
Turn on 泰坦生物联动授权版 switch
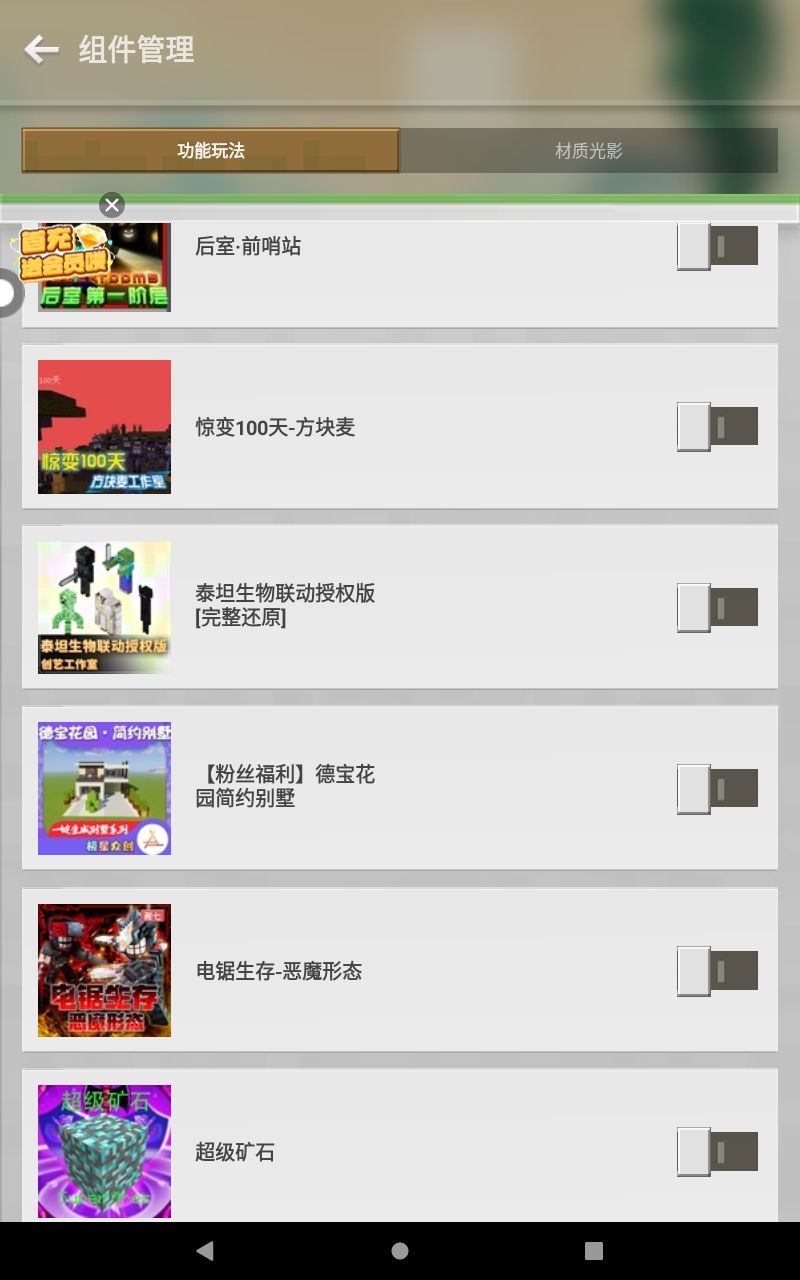(x=717, y=607)
